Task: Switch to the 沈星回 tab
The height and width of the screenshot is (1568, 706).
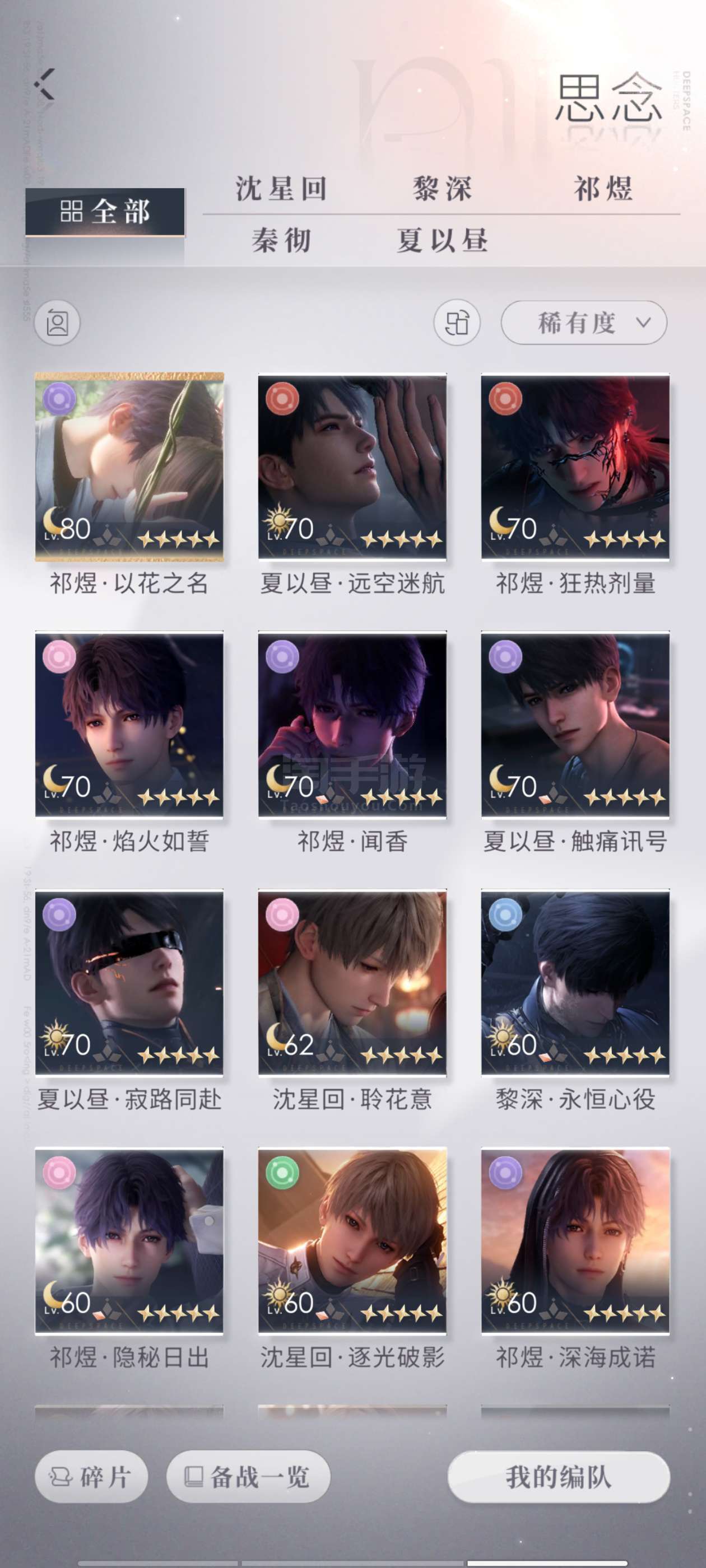Action: point(281,189)
